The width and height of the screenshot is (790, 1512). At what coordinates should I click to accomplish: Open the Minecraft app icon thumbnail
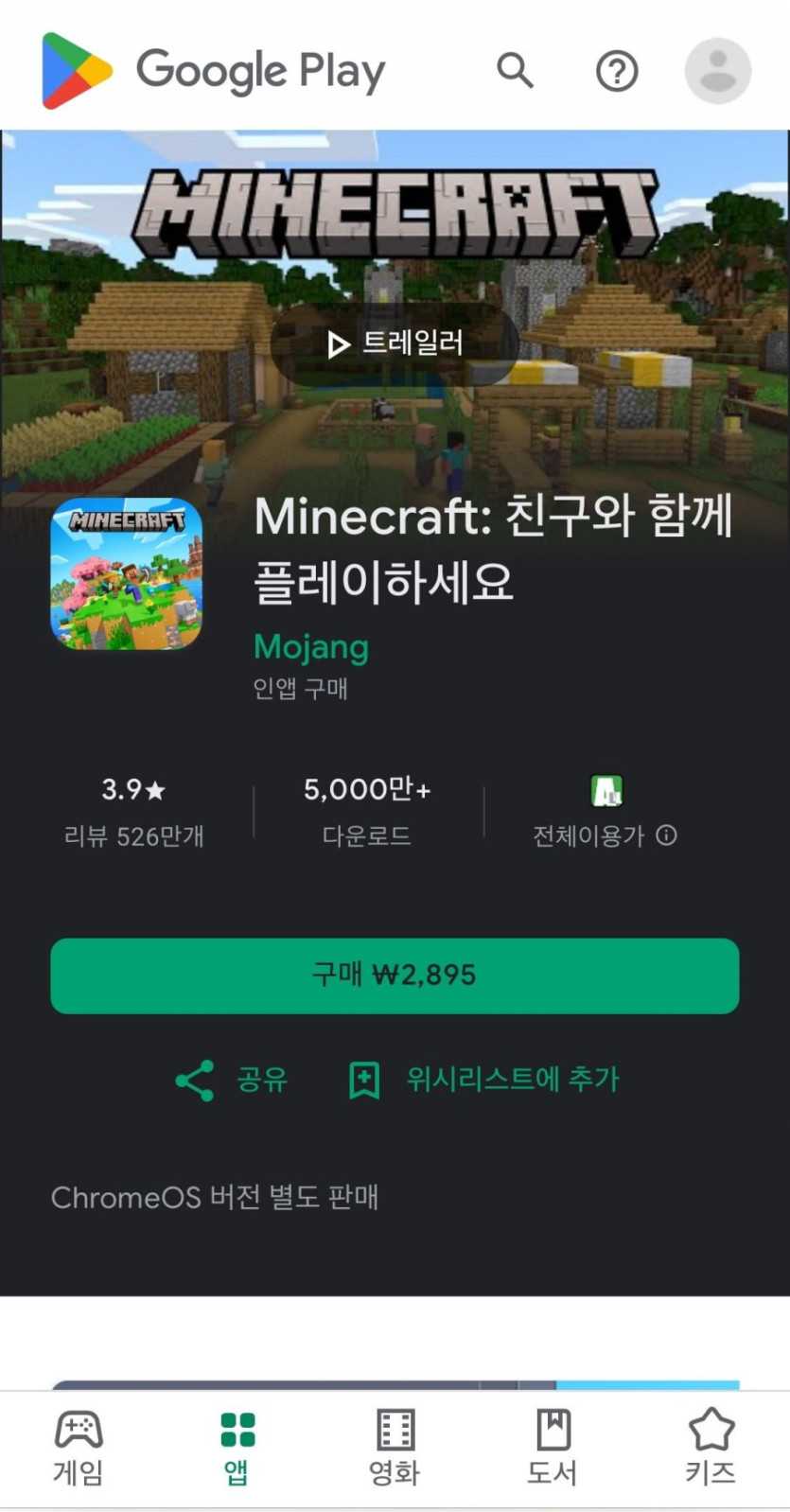130,578
